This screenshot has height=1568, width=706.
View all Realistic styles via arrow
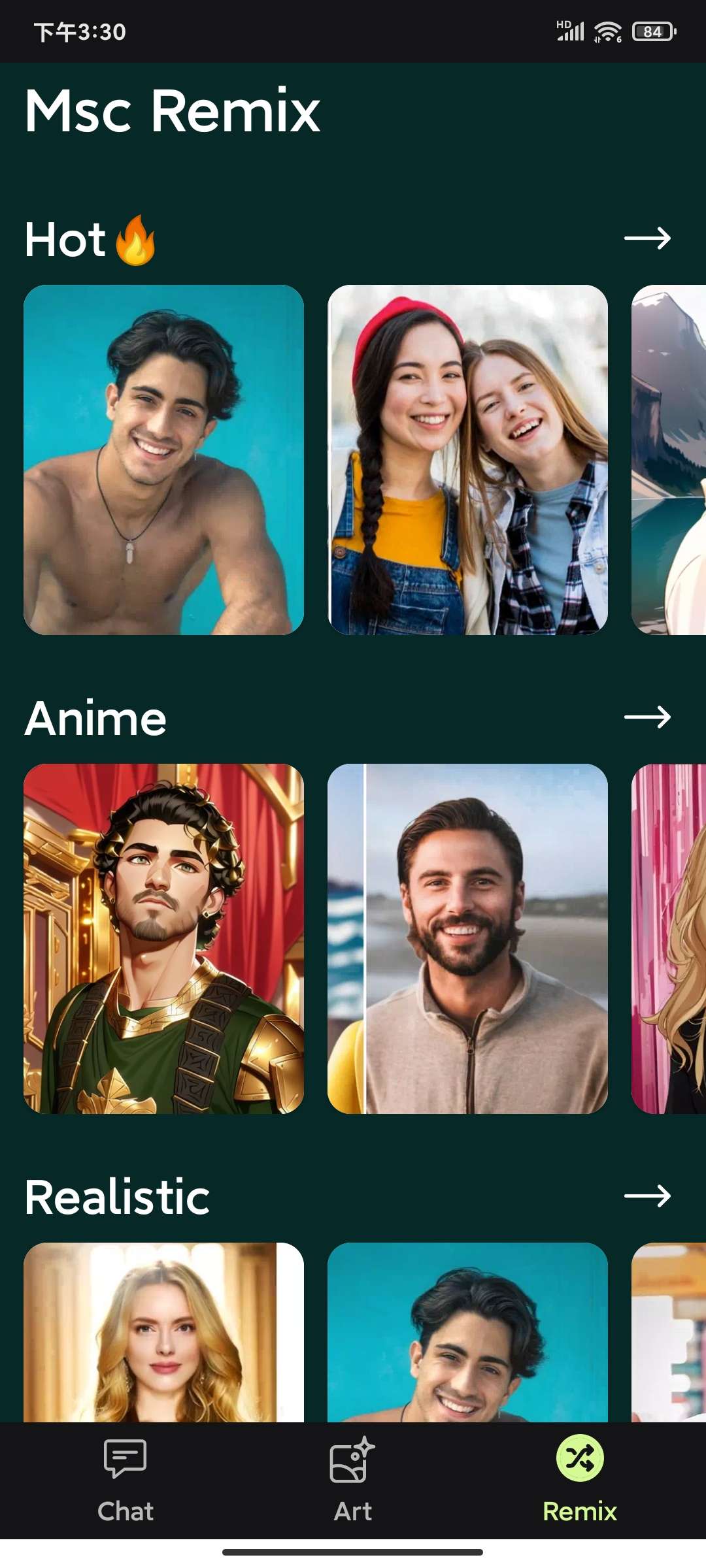(x=647, y=1196)
